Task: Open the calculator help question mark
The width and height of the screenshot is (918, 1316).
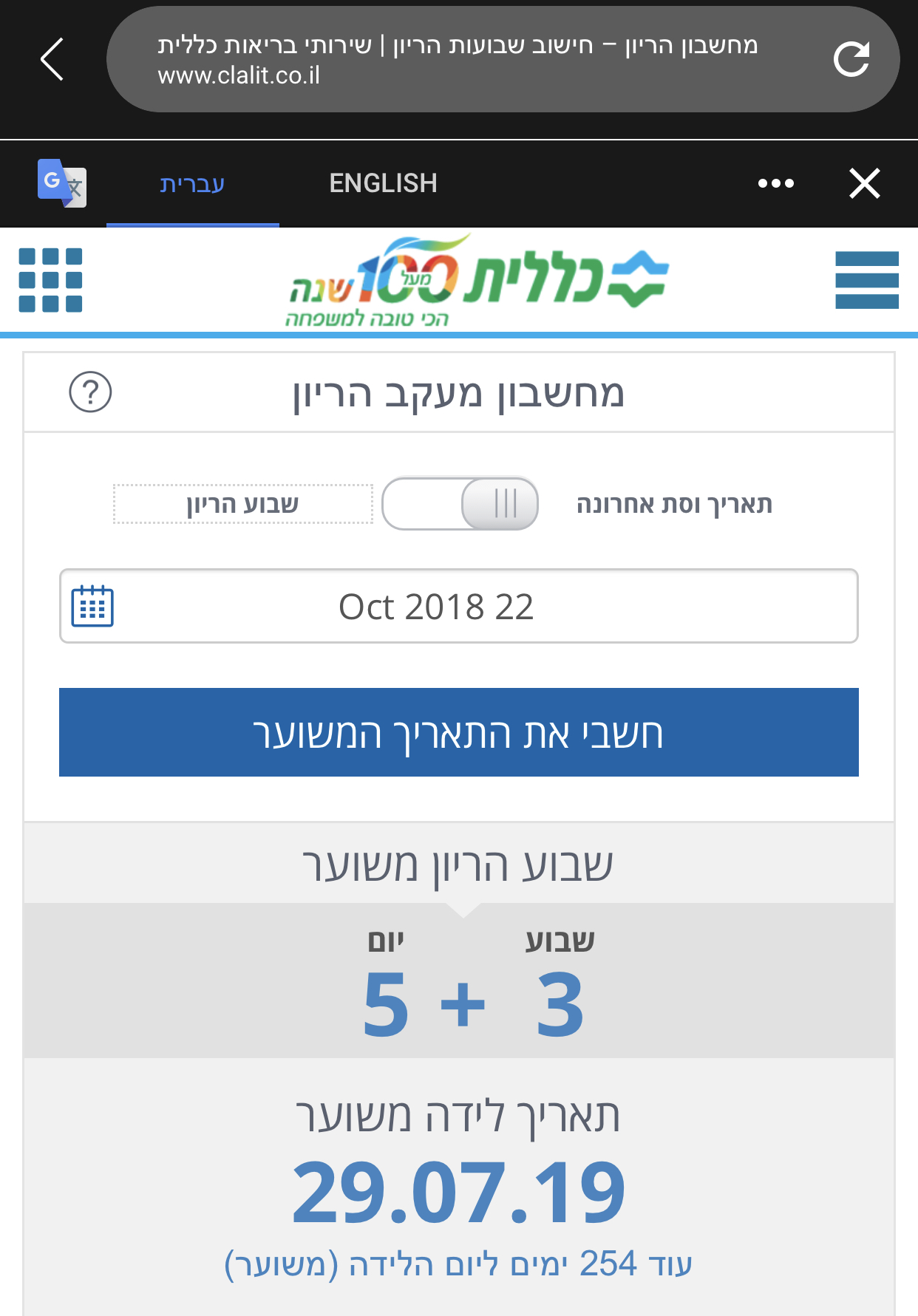Action: pos(90,392)
